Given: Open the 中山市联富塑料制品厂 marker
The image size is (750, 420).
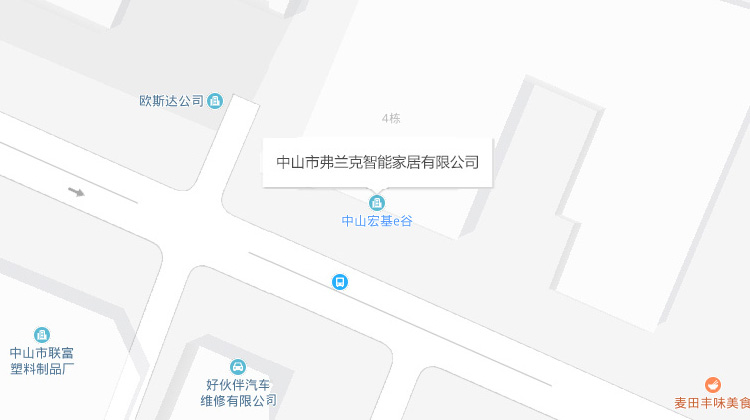Looking at the screenshot, I should tap(42, 335).
